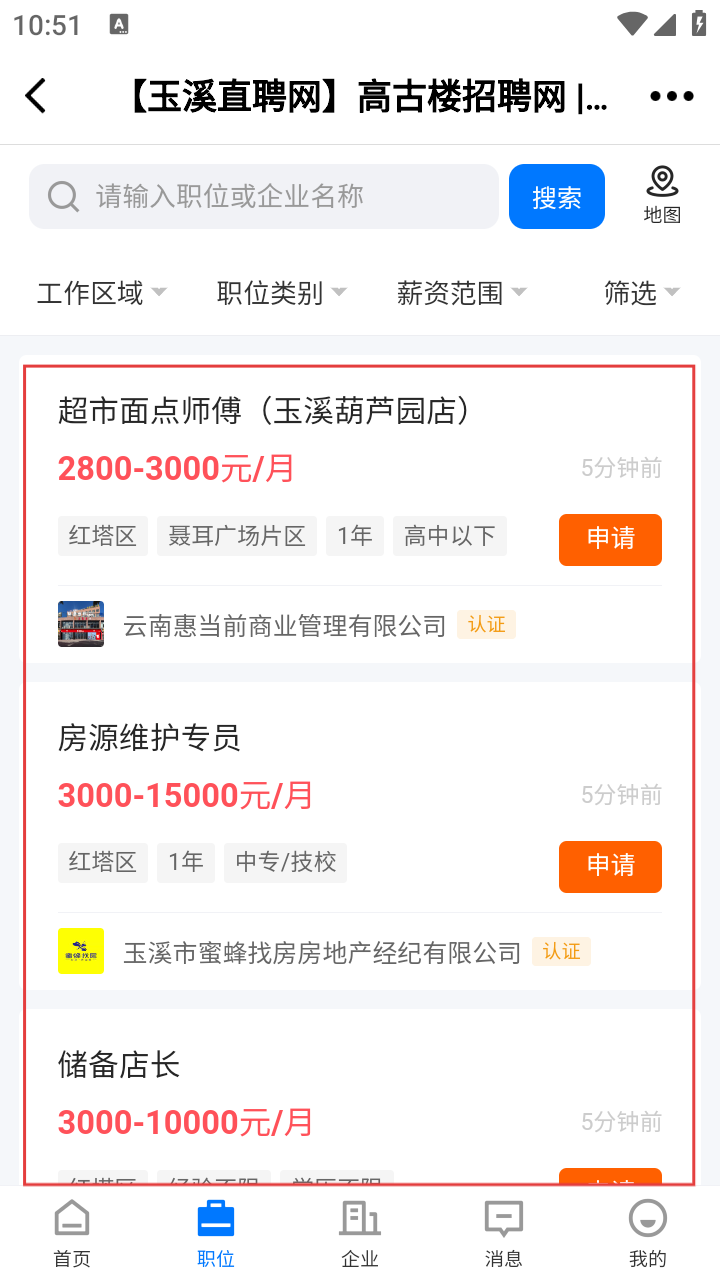720x1280 pixels.
Task: Apply for the 房源维护专员 position
Action: [x=610, y=866]
